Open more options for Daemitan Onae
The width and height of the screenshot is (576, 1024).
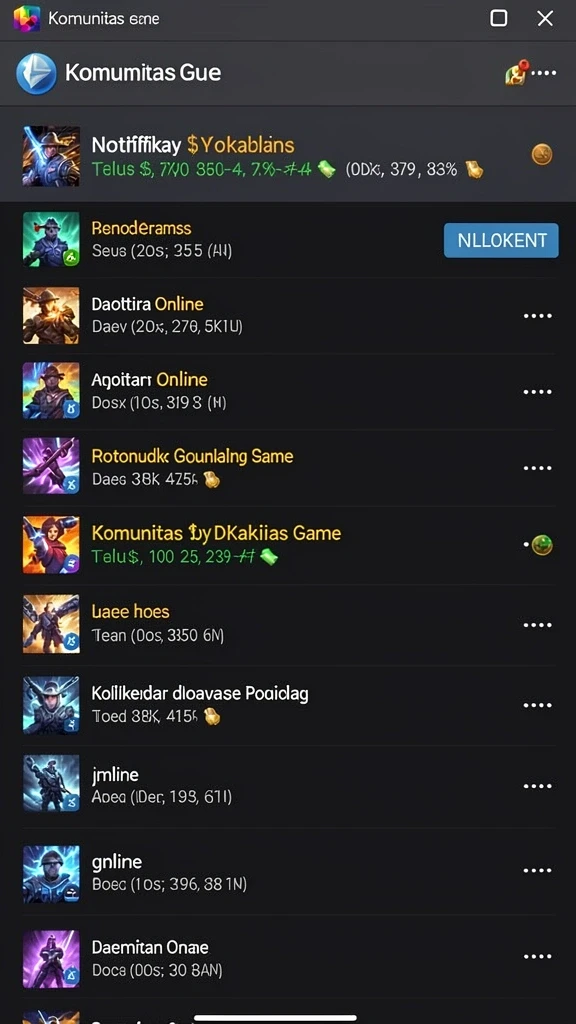[x=538, y=957]
